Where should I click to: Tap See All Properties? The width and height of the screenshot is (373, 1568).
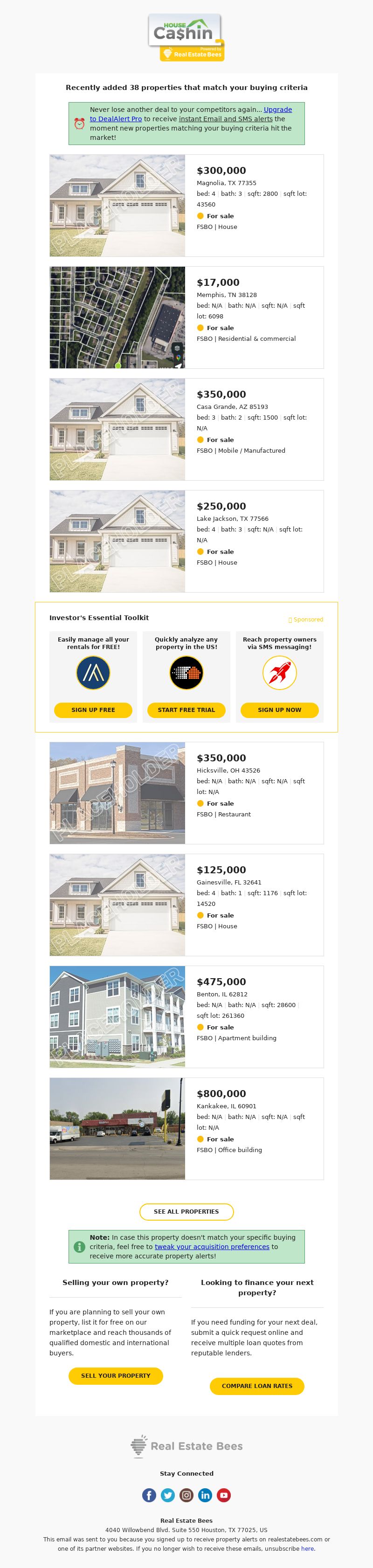pyautogui.click(x=186, y=1212)
